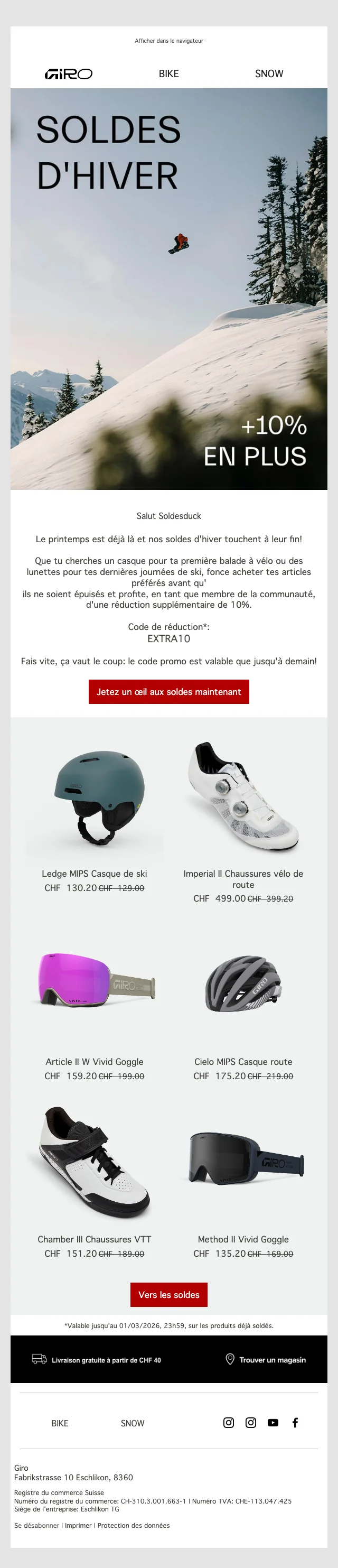Tap "Jetez un œil aux soldes maintenant"
The height and width of the screenshot is (1568, 338).
[x=169, y=691]
